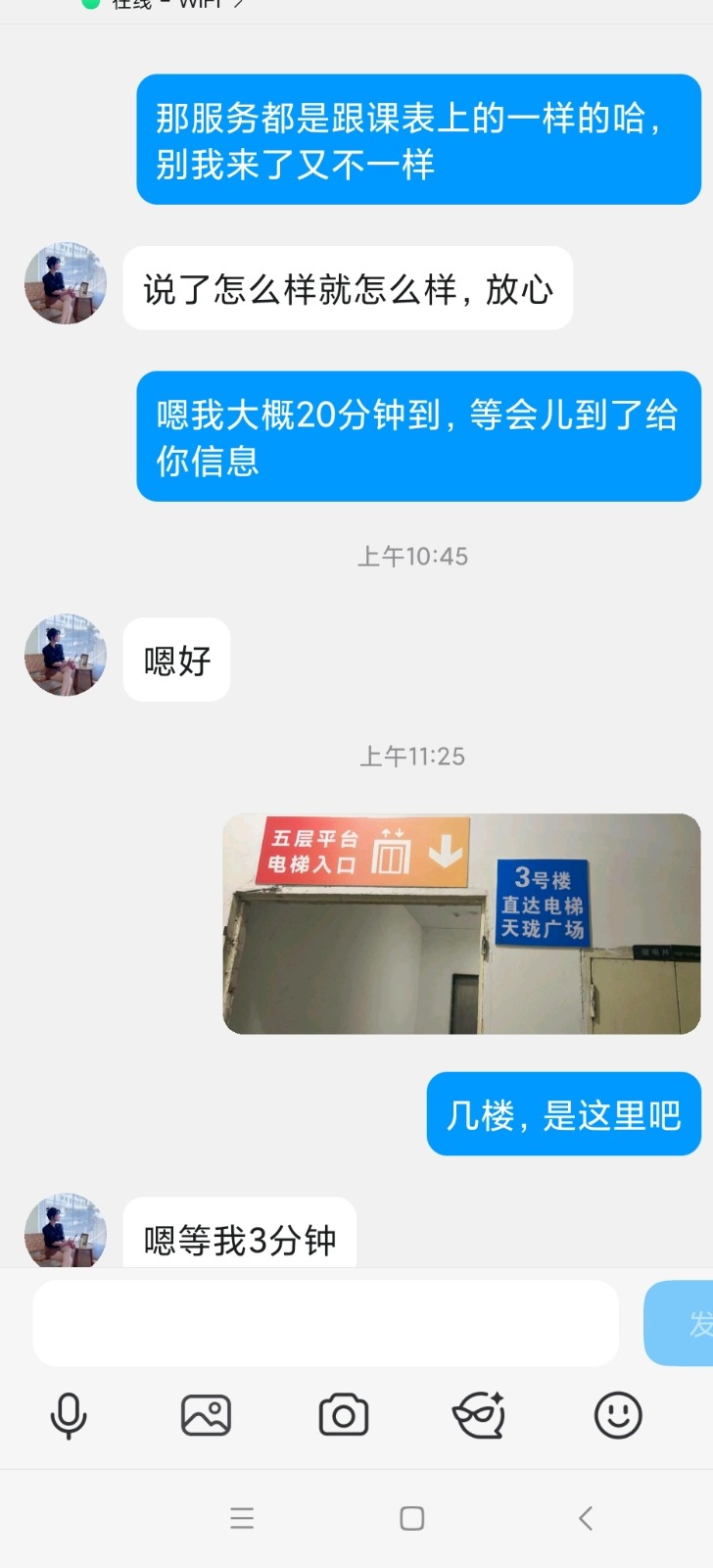Go to the system home screen
713x1568 pixels.
tap(412, 1518)
